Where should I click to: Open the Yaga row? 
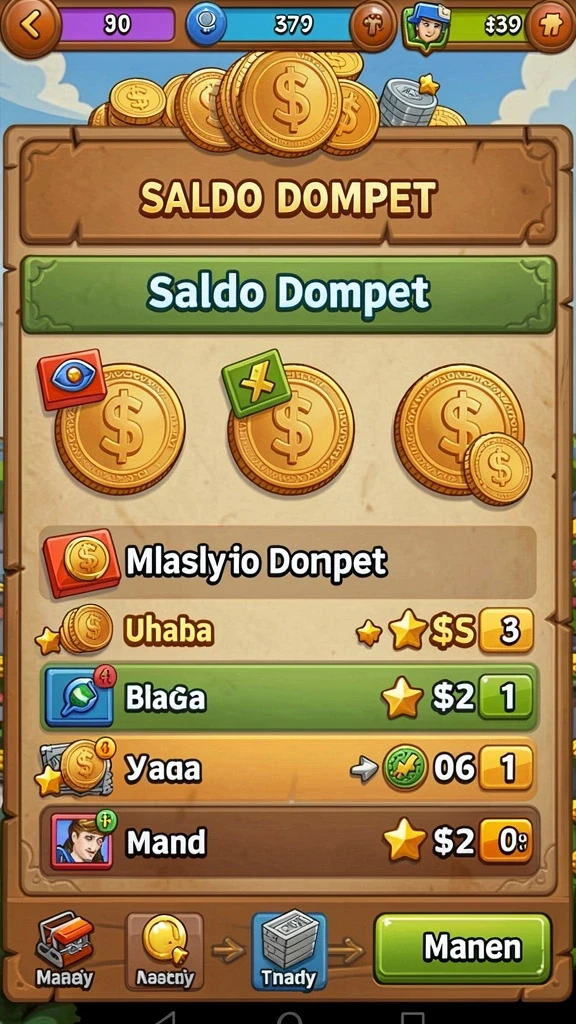(x=287, y=769)
